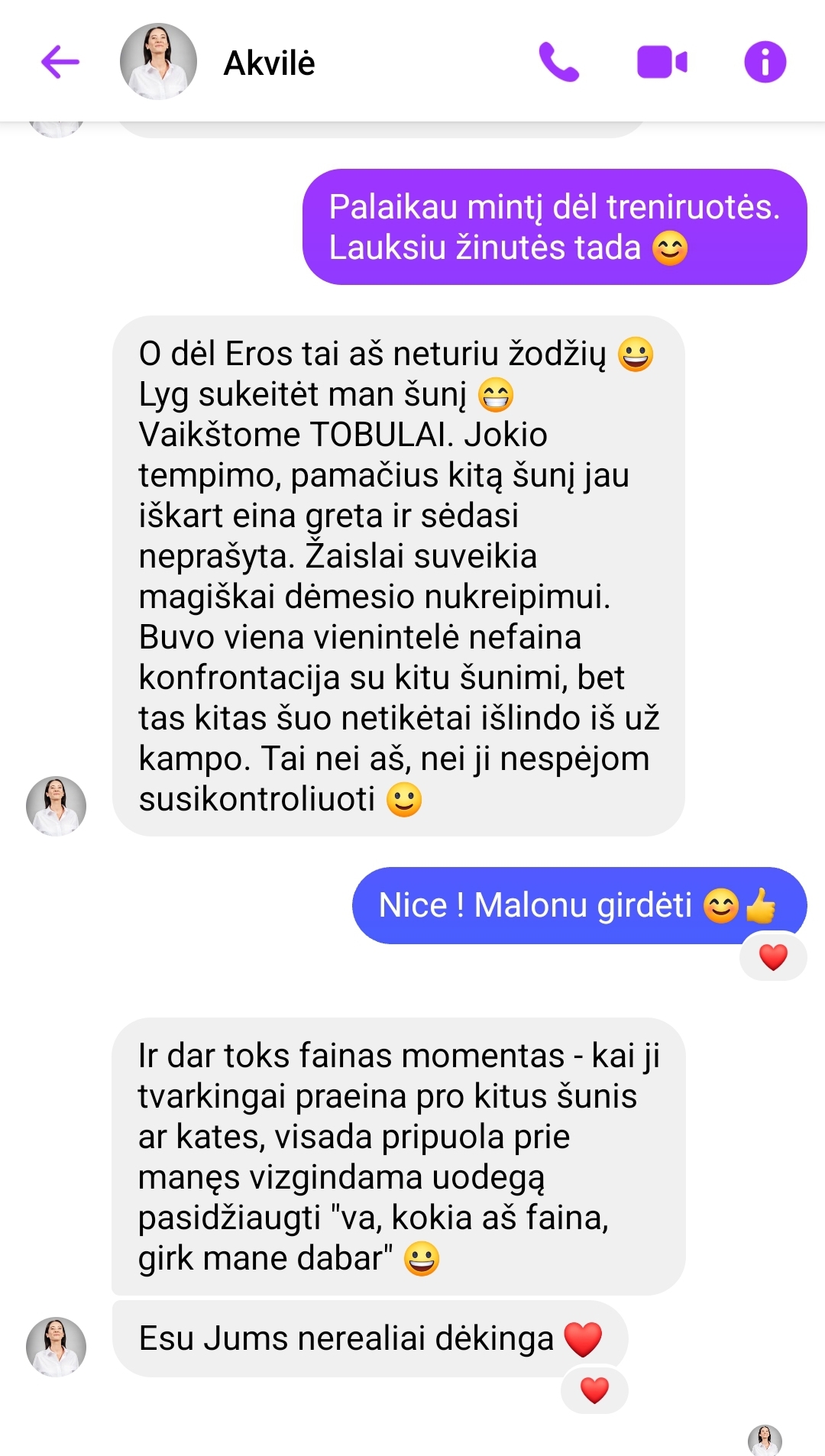This screenshot has width=825, height=1456.
Task: Open conversation info for Akvilė
Action: pos(765,62)
